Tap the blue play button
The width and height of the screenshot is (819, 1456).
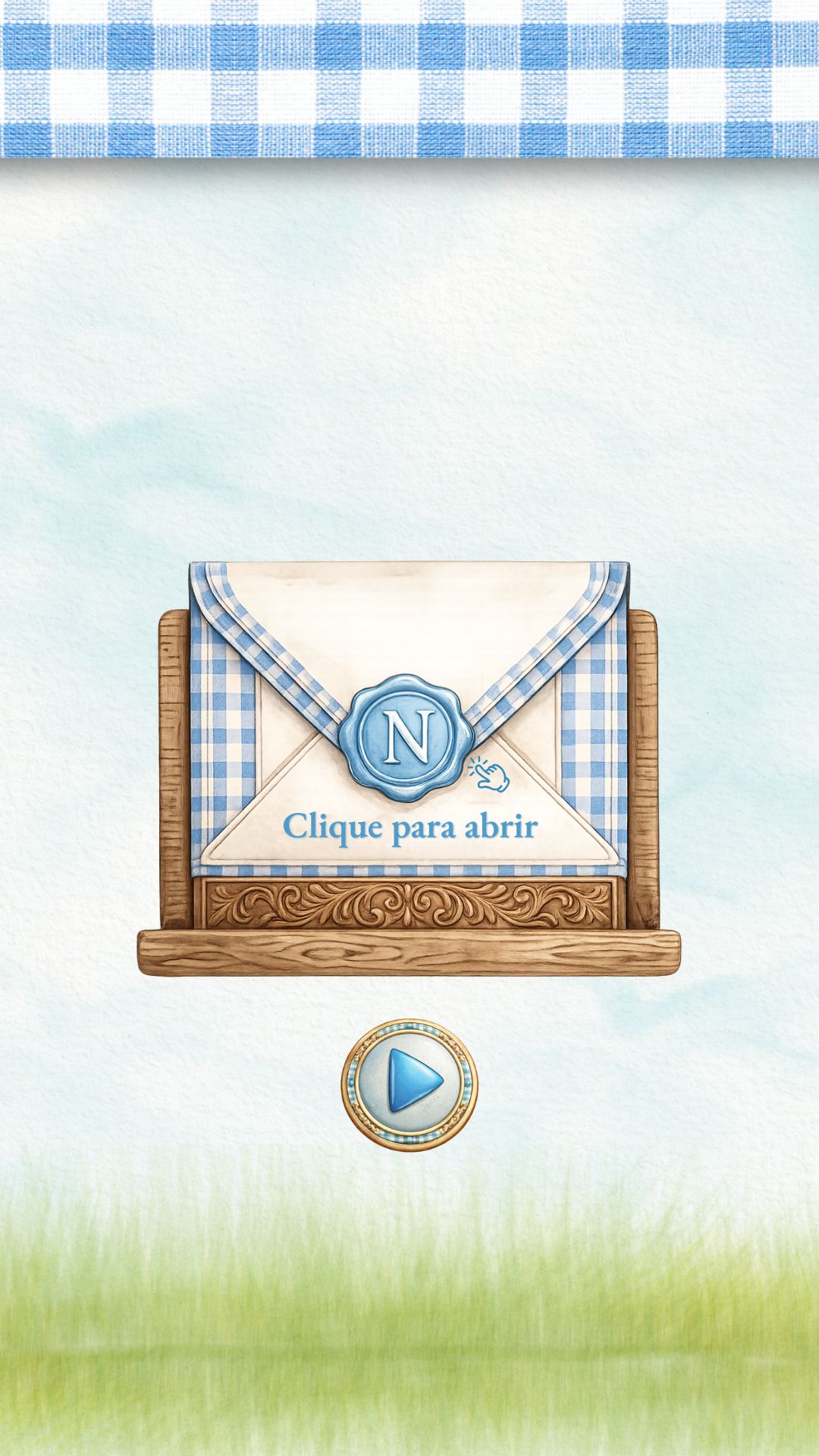click(x=409, y=1081)
